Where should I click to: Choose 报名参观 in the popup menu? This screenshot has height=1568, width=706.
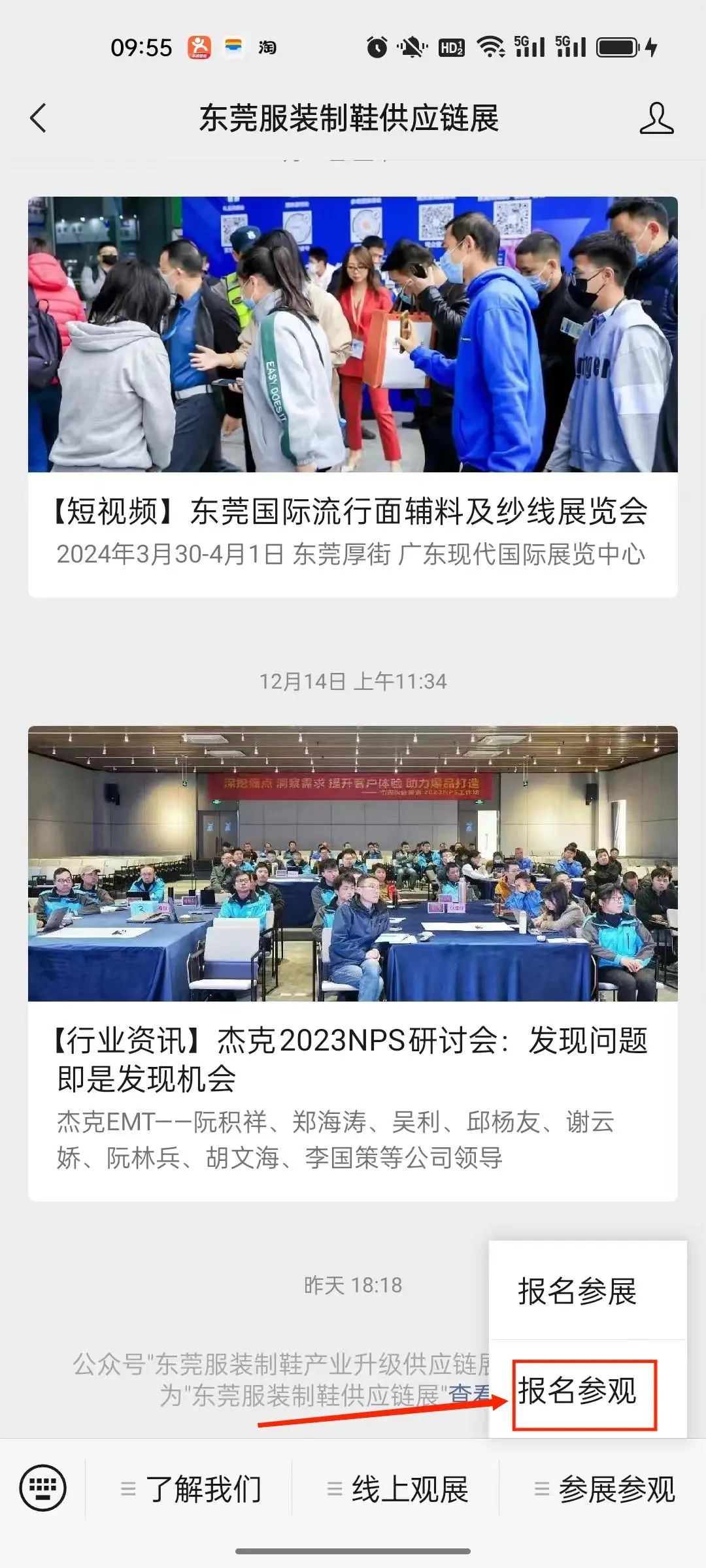(x=577, y=1391)
